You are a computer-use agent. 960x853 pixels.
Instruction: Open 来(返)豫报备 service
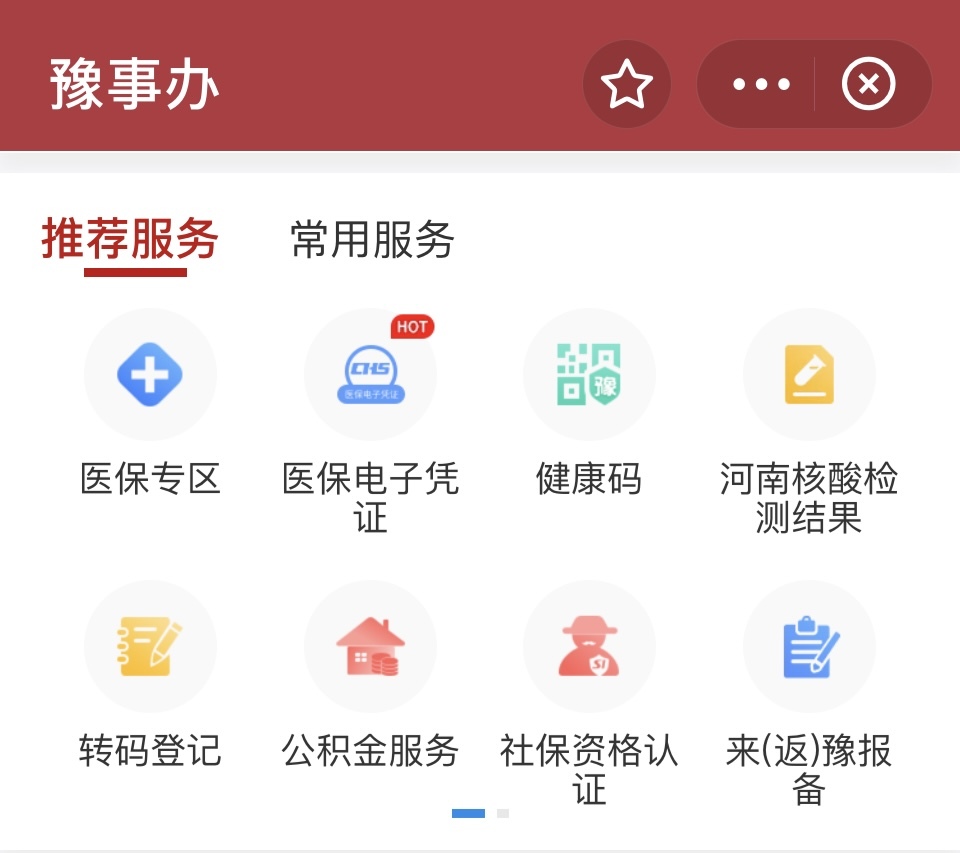click(809, 648)
